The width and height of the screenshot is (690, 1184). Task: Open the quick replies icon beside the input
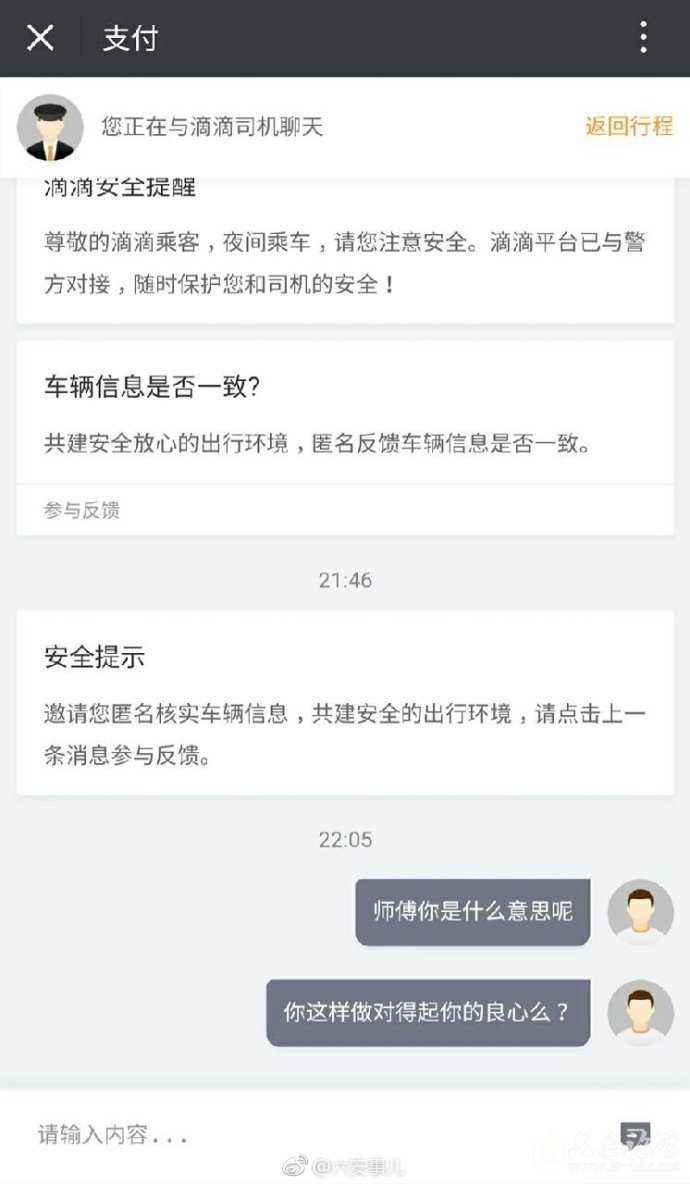pos(635,1134)
